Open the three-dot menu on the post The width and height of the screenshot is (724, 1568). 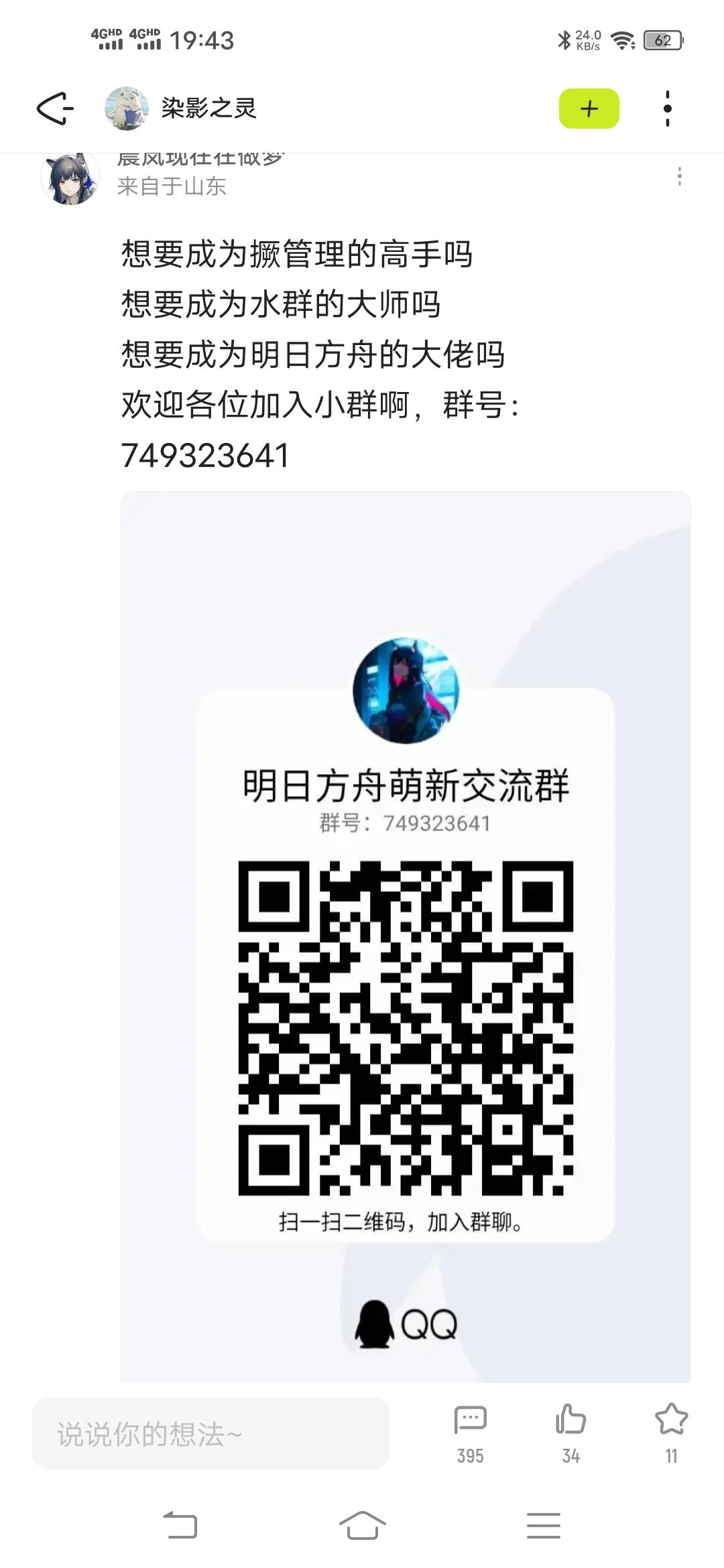[x=680, y=178]
